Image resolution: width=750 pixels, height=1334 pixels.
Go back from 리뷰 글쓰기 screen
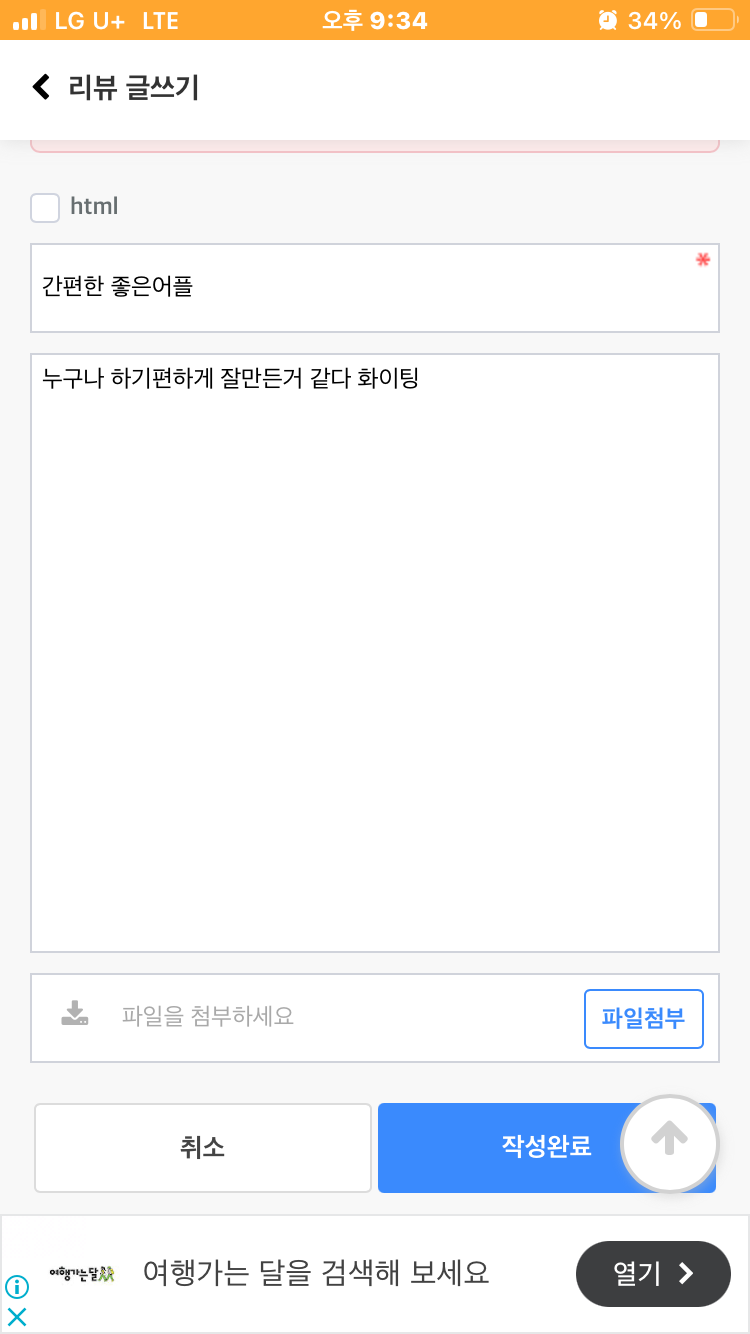coord(41,87)
